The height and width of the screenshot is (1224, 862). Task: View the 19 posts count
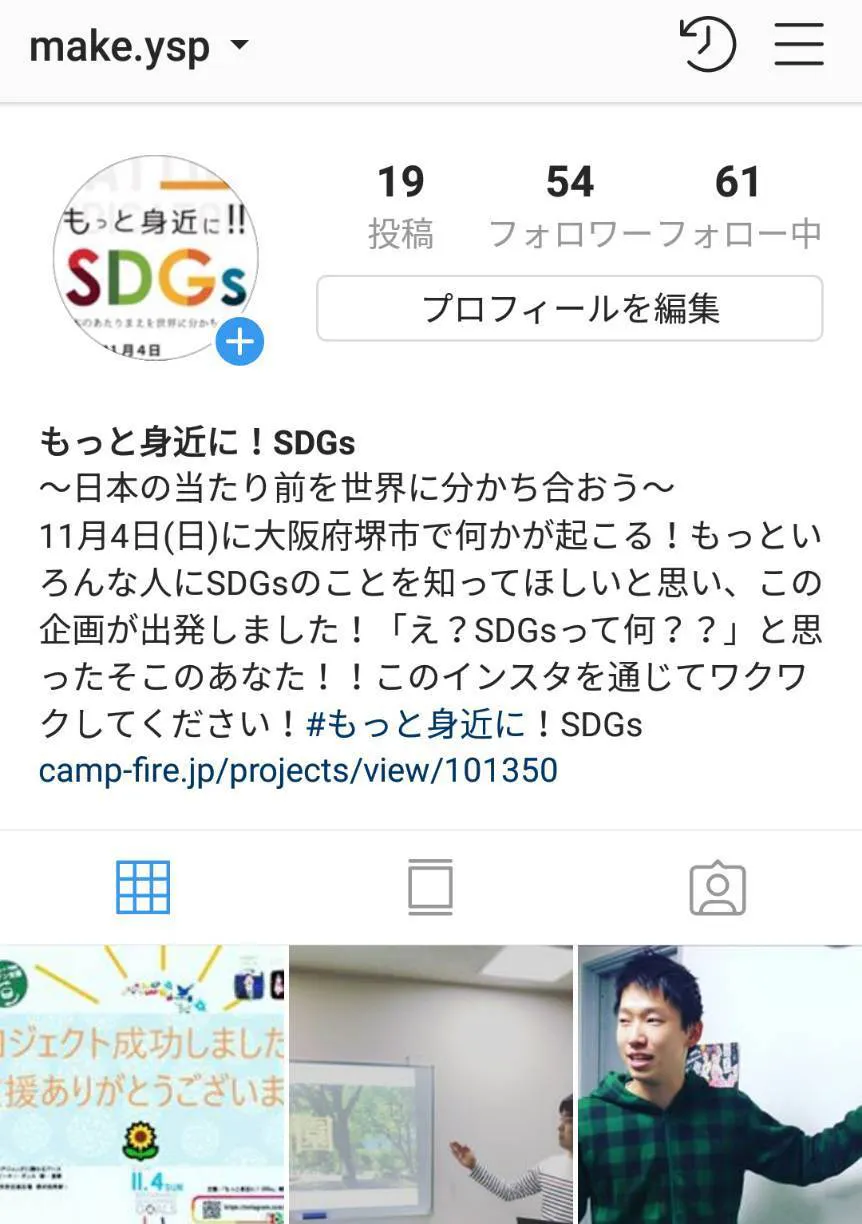[400, 205]
